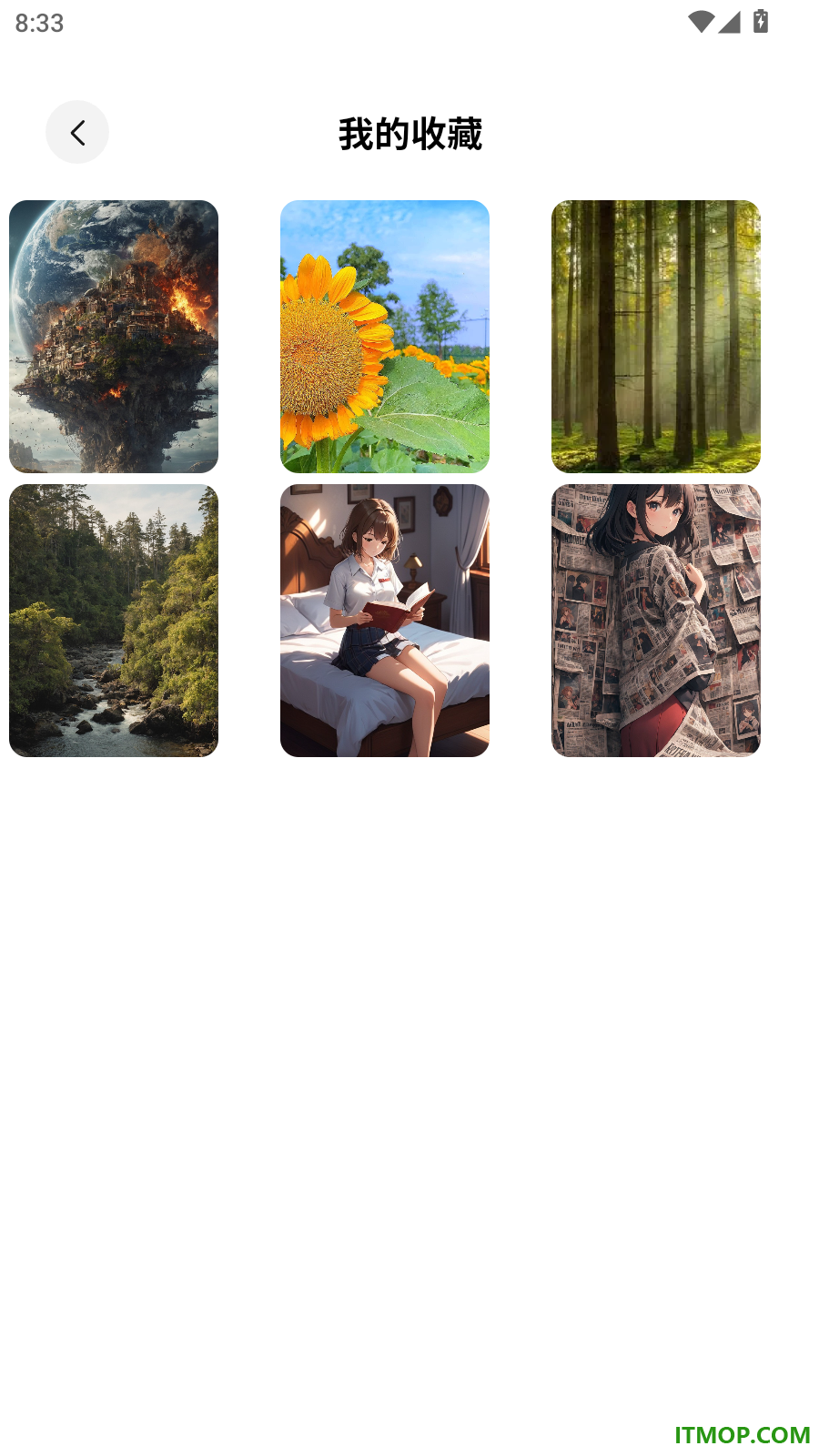Open the sunflower wallpaper
This screenshot has height=1456, width=819.
click(385, 337)
